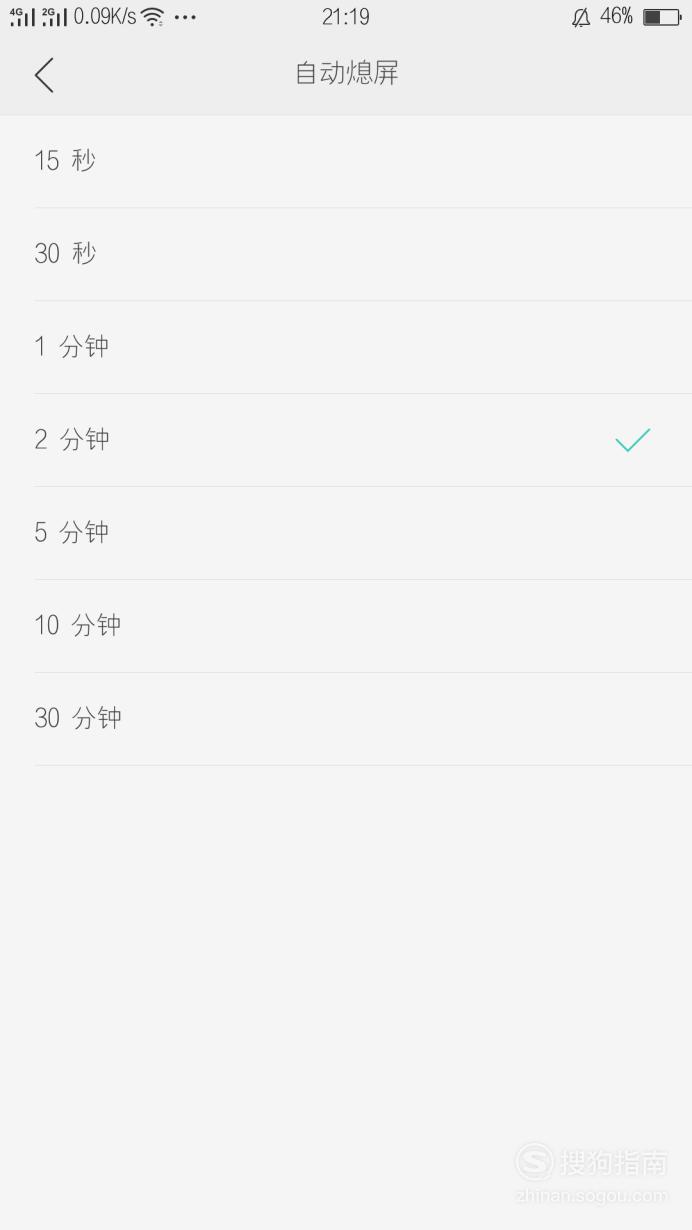
Task: Set auto screen-off to 1 分钟
Action: [346, 347]
